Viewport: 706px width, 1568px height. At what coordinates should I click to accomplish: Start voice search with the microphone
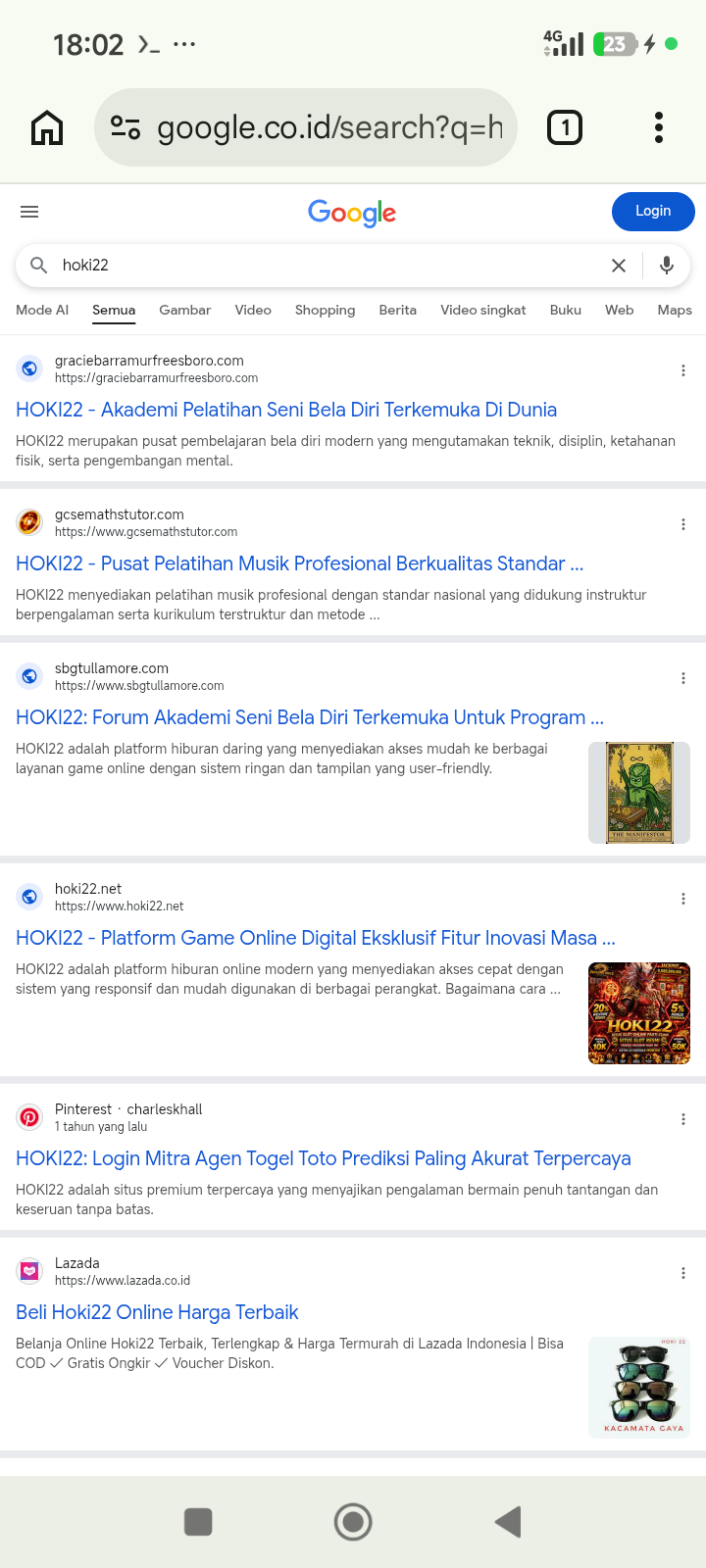click(x=667, y=266)
